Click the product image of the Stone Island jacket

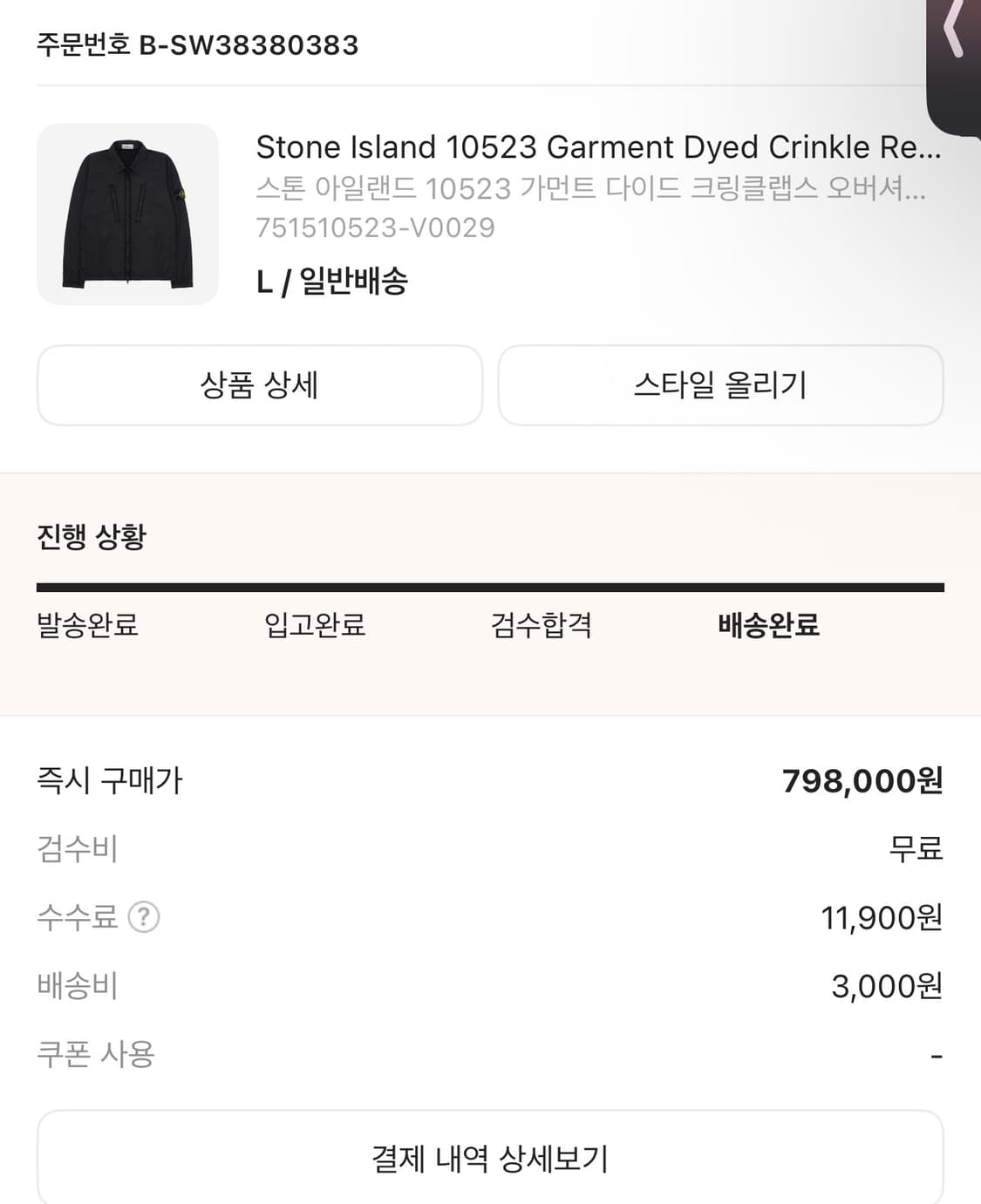127,212
